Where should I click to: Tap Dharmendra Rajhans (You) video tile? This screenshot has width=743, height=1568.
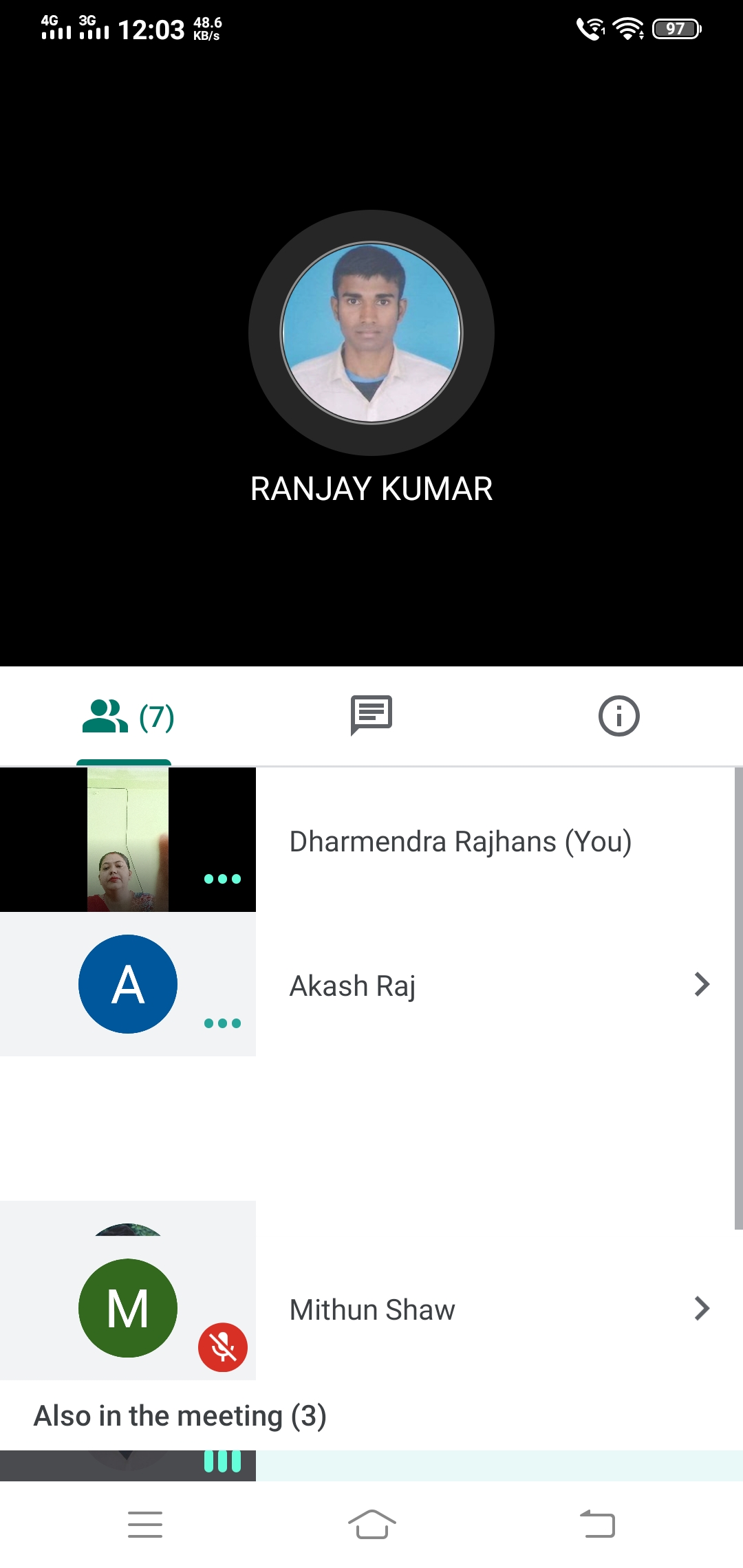click(x=128, y=840)
